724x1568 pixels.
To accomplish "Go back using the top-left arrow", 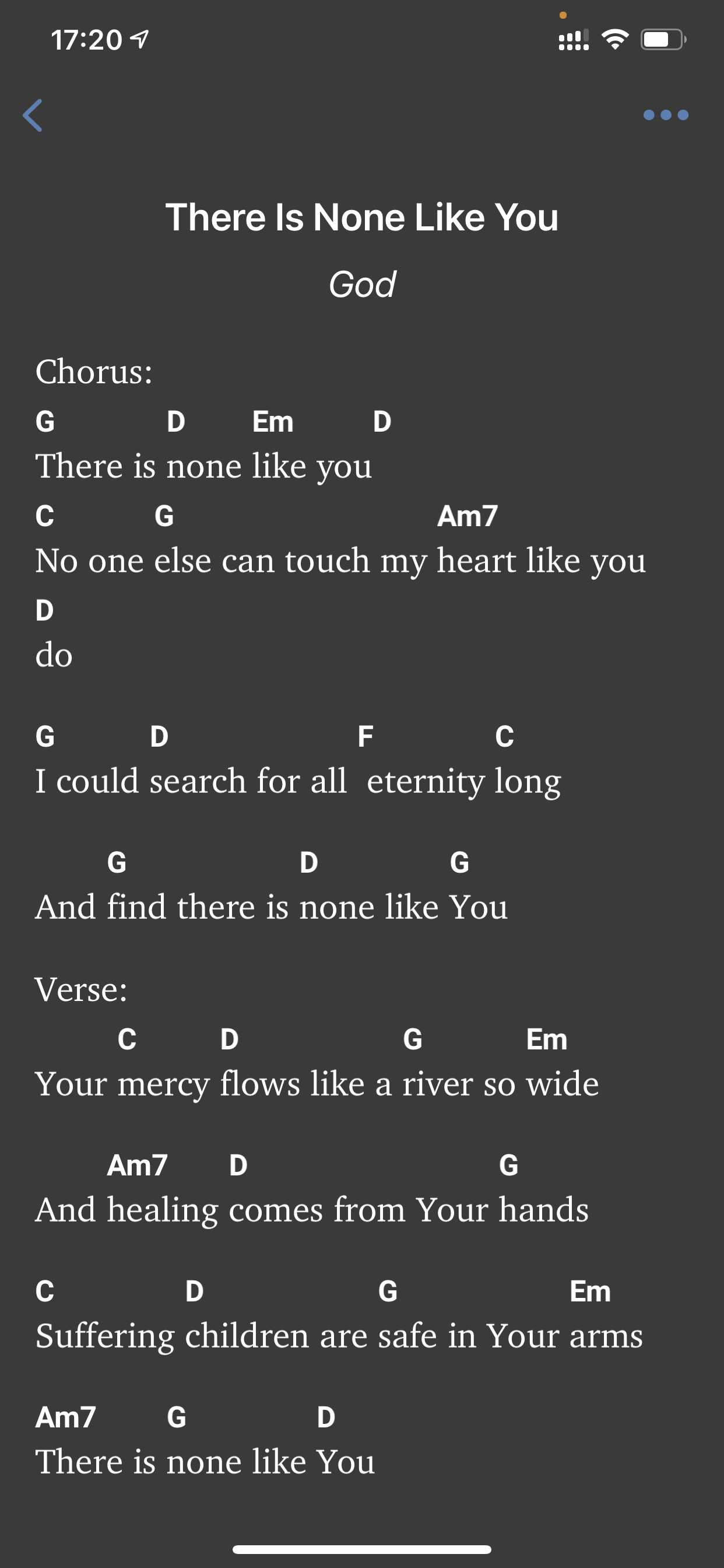I will pos(33,115).
